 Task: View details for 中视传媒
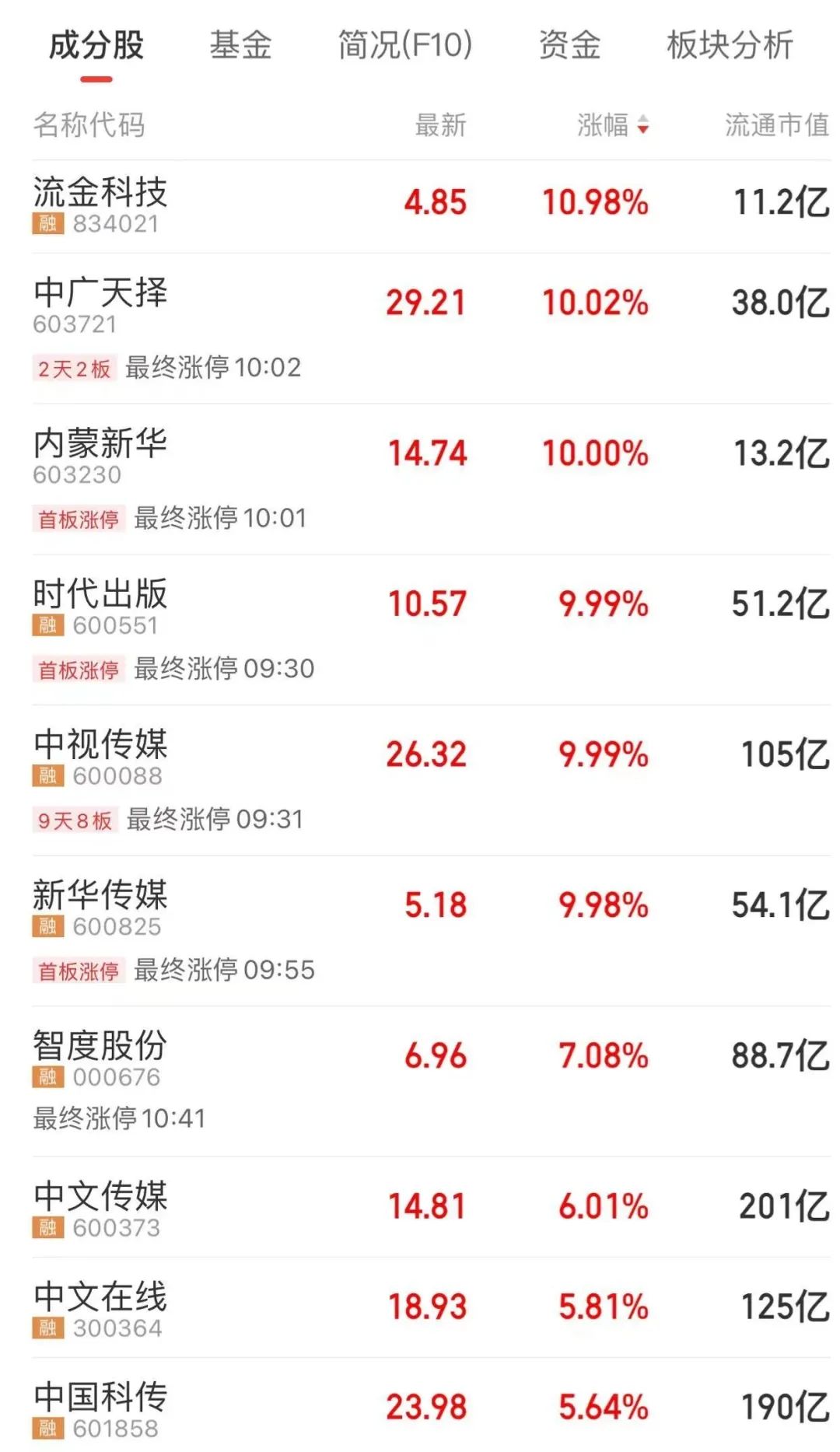[101, 756]
